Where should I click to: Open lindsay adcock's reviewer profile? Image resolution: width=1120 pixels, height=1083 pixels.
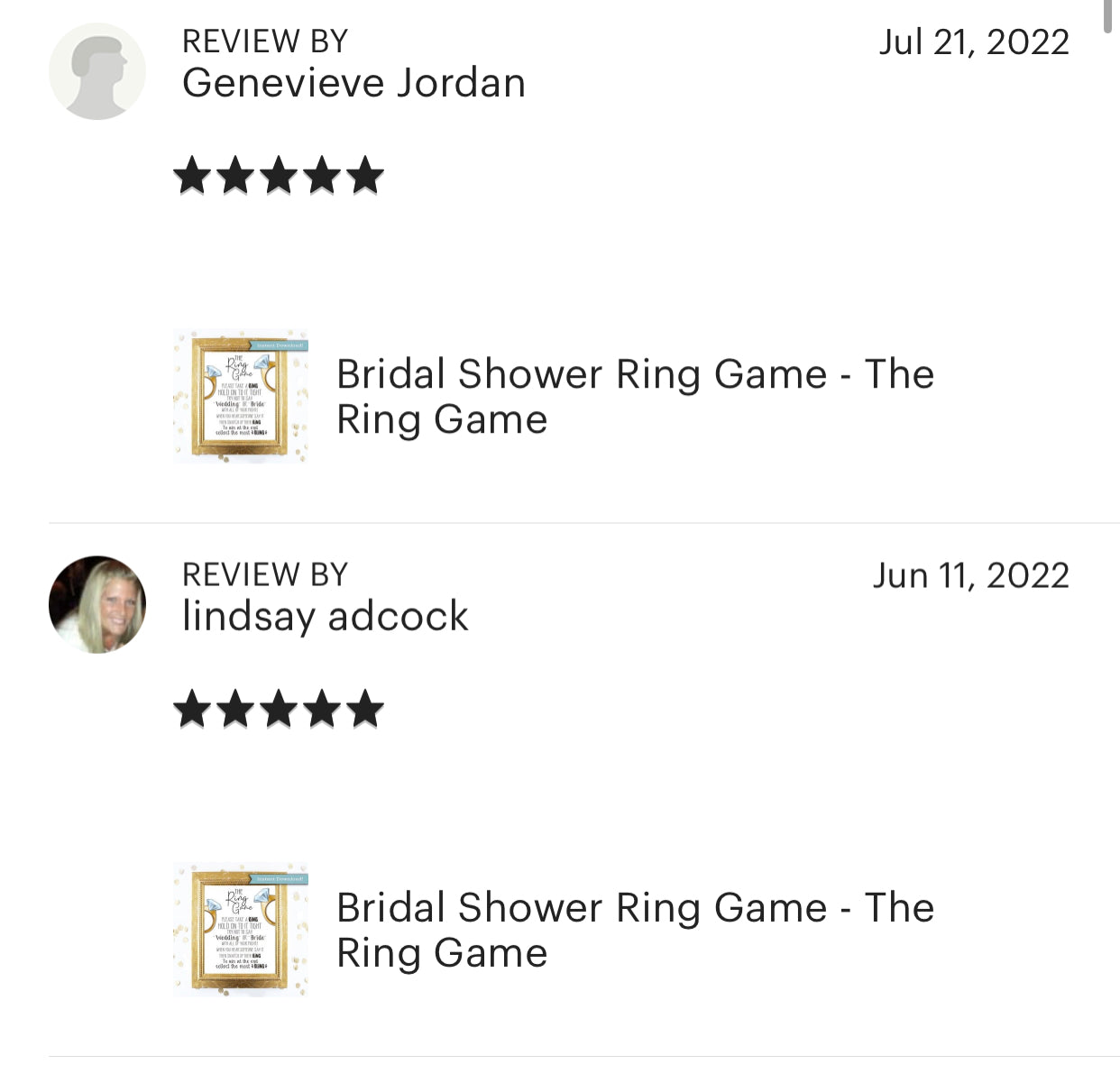coord(325,617)
